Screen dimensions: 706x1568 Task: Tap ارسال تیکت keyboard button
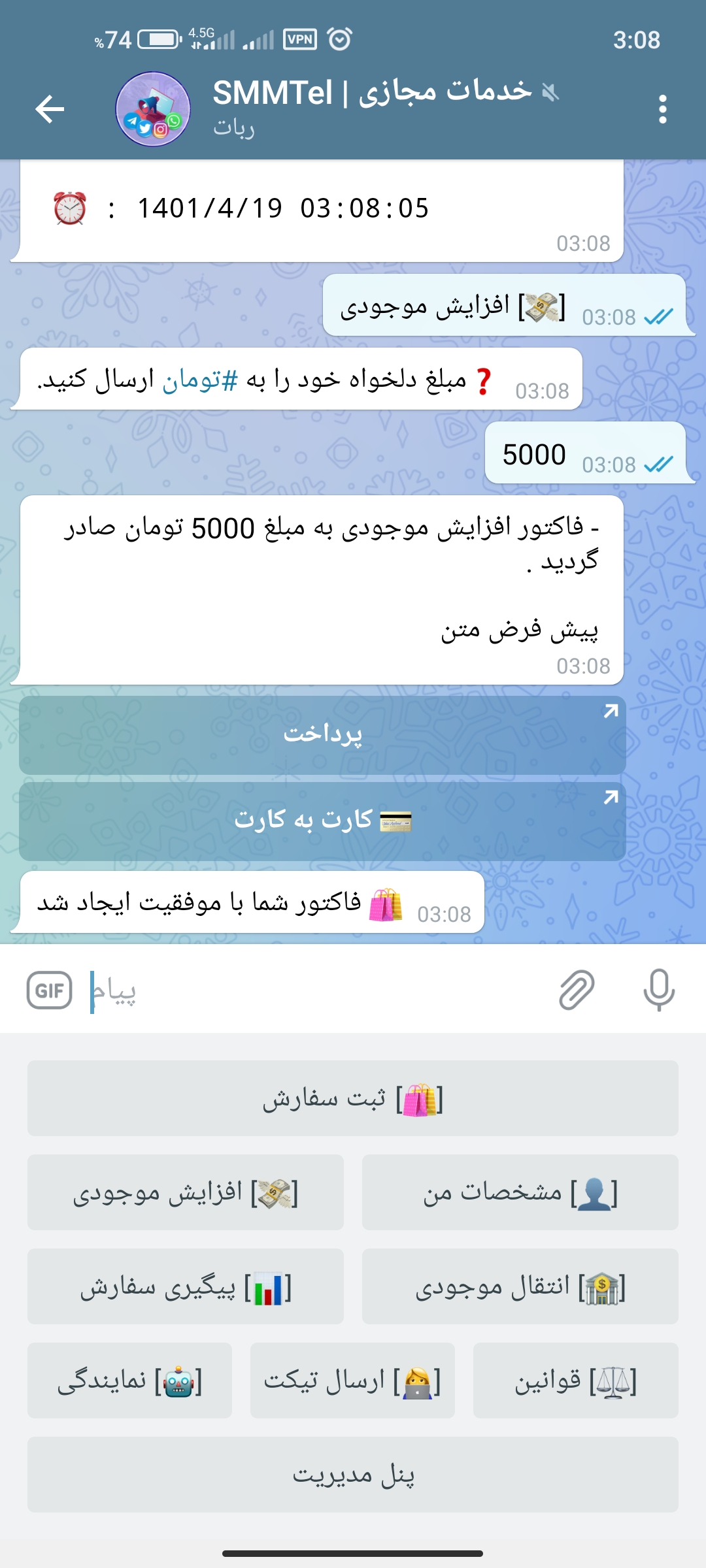point(352,1380)
